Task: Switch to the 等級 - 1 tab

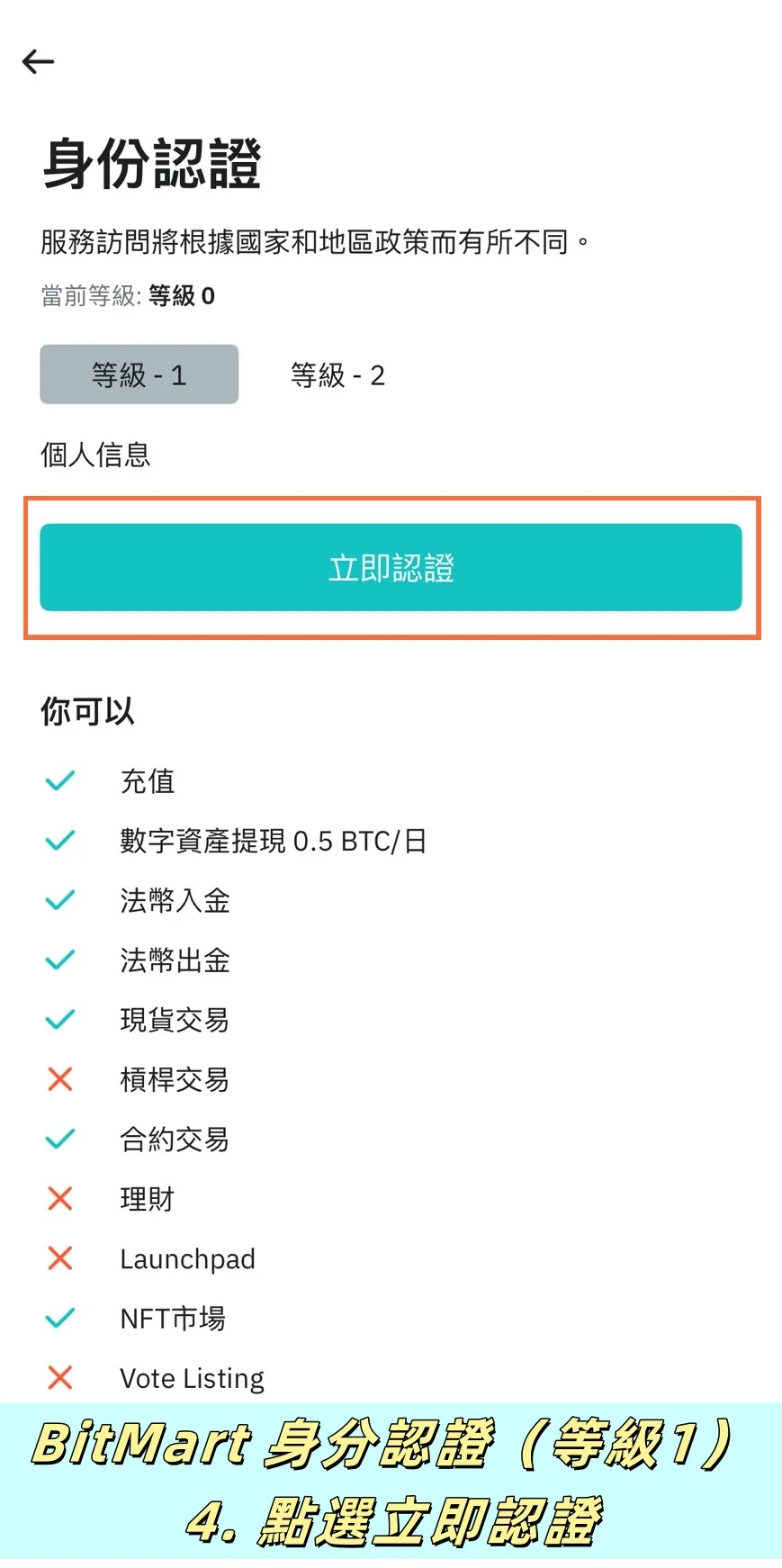Action: (138, 374)
